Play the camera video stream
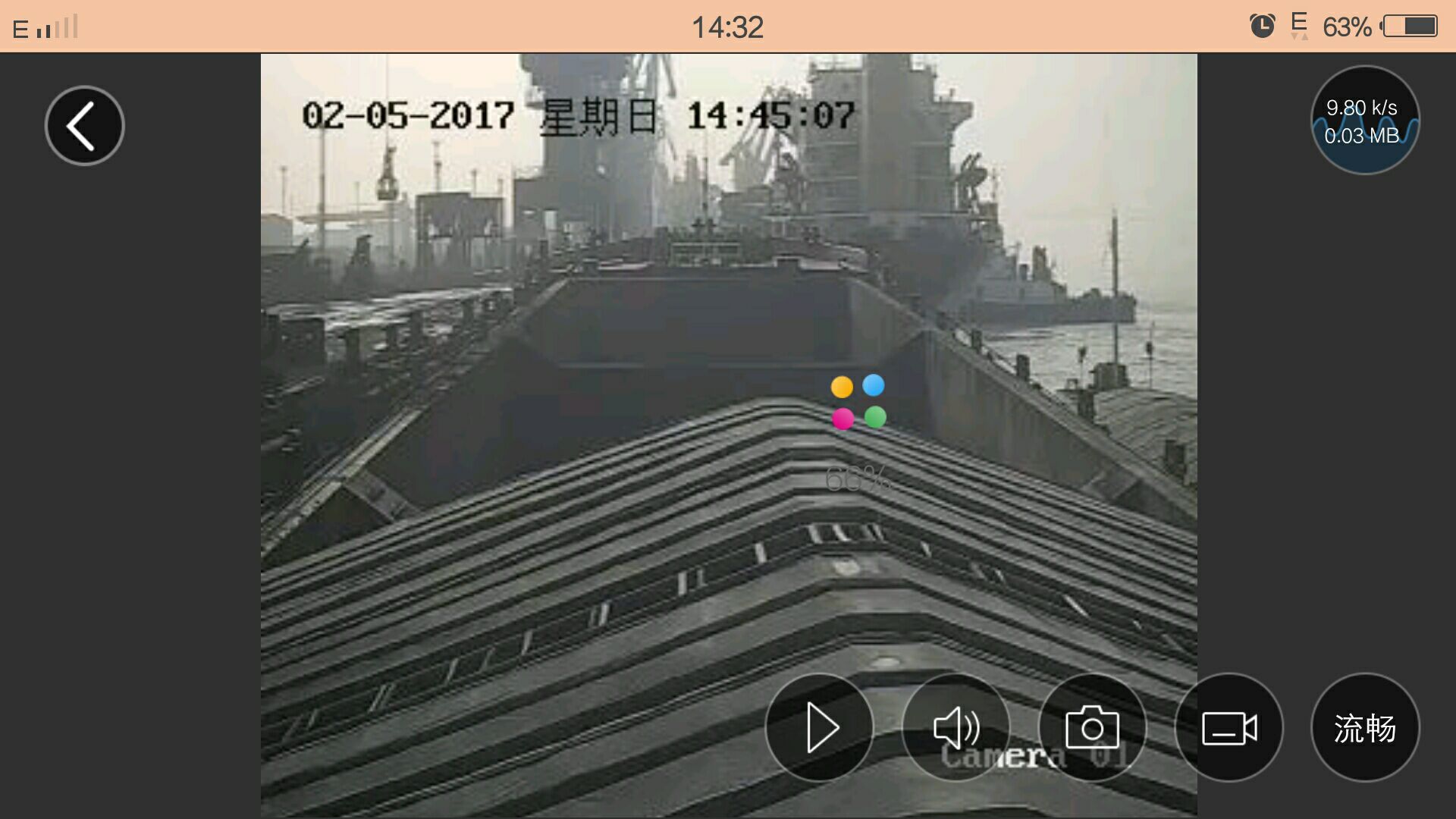Image resolution: width=1456 pixels, height=819 pixels. pyautogui.click(x=820, y=727)
